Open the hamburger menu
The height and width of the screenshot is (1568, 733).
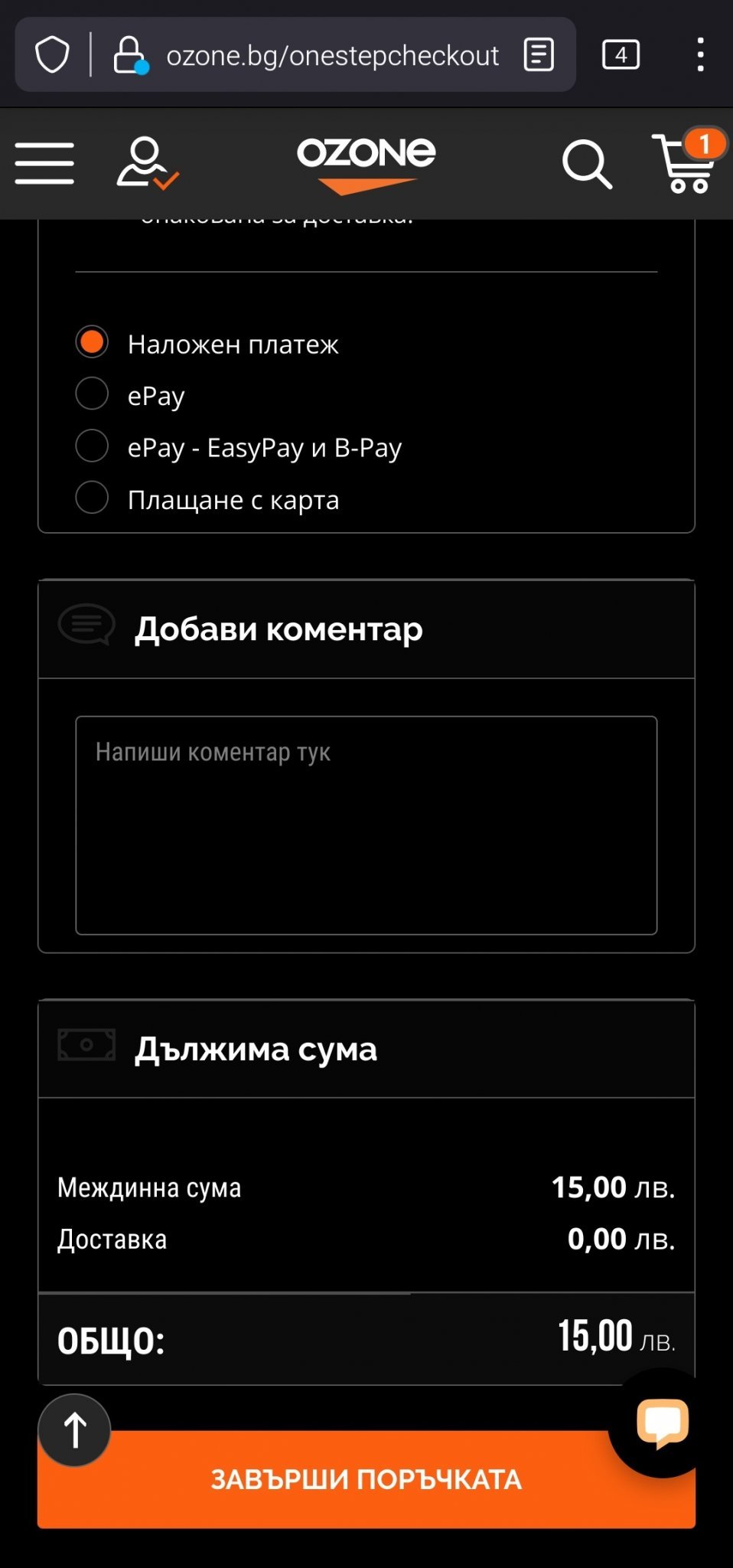(x=44, y=163)
